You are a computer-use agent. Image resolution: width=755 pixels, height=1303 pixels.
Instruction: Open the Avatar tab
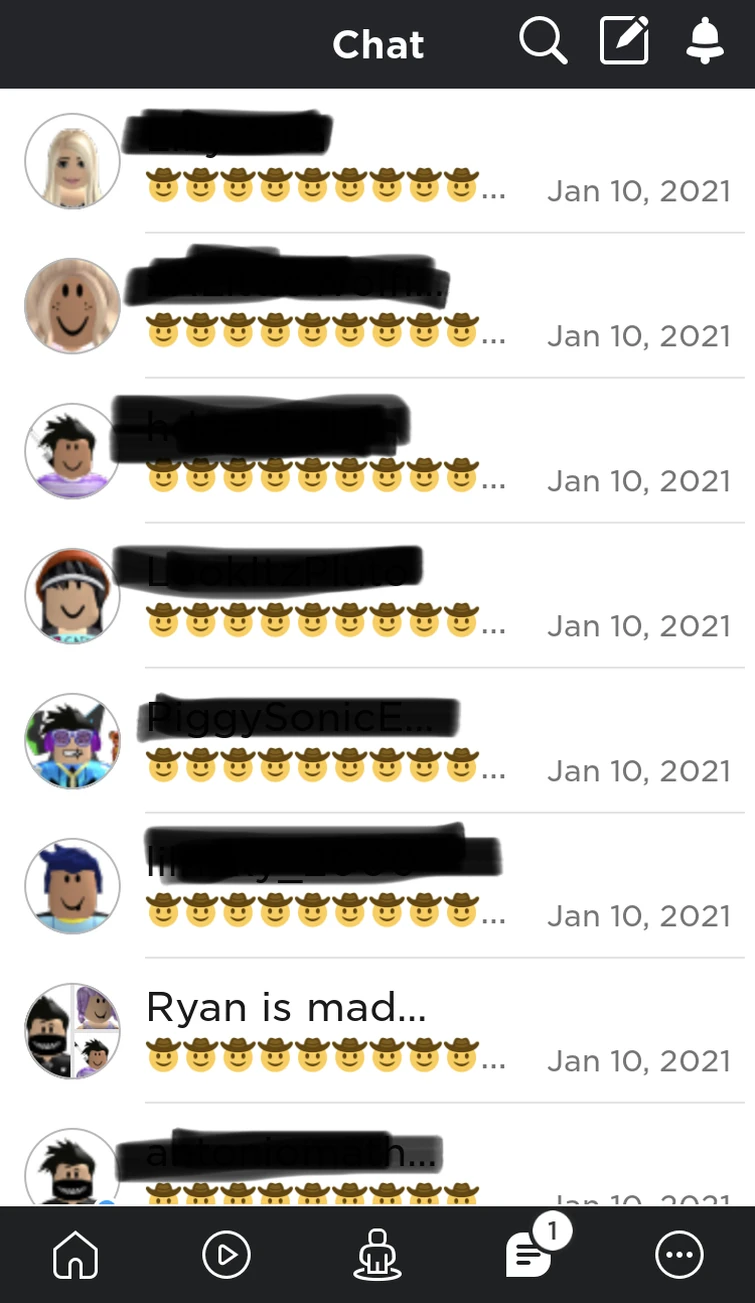378,1255
